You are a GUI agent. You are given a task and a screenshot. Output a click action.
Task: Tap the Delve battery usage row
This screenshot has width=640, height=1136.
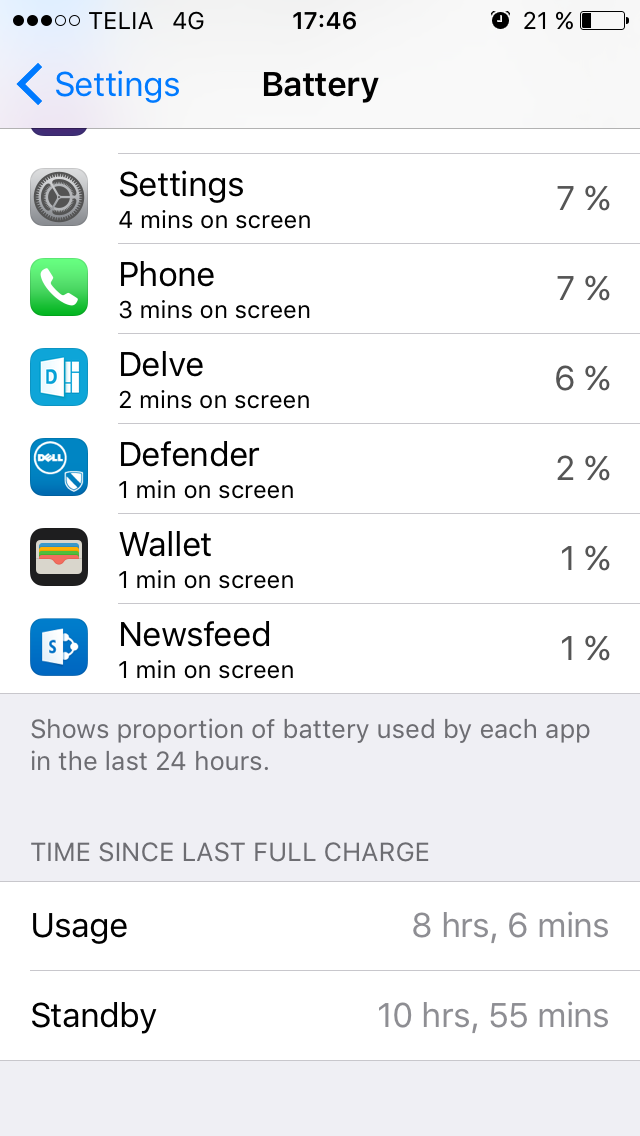click(x=320, y=378)
